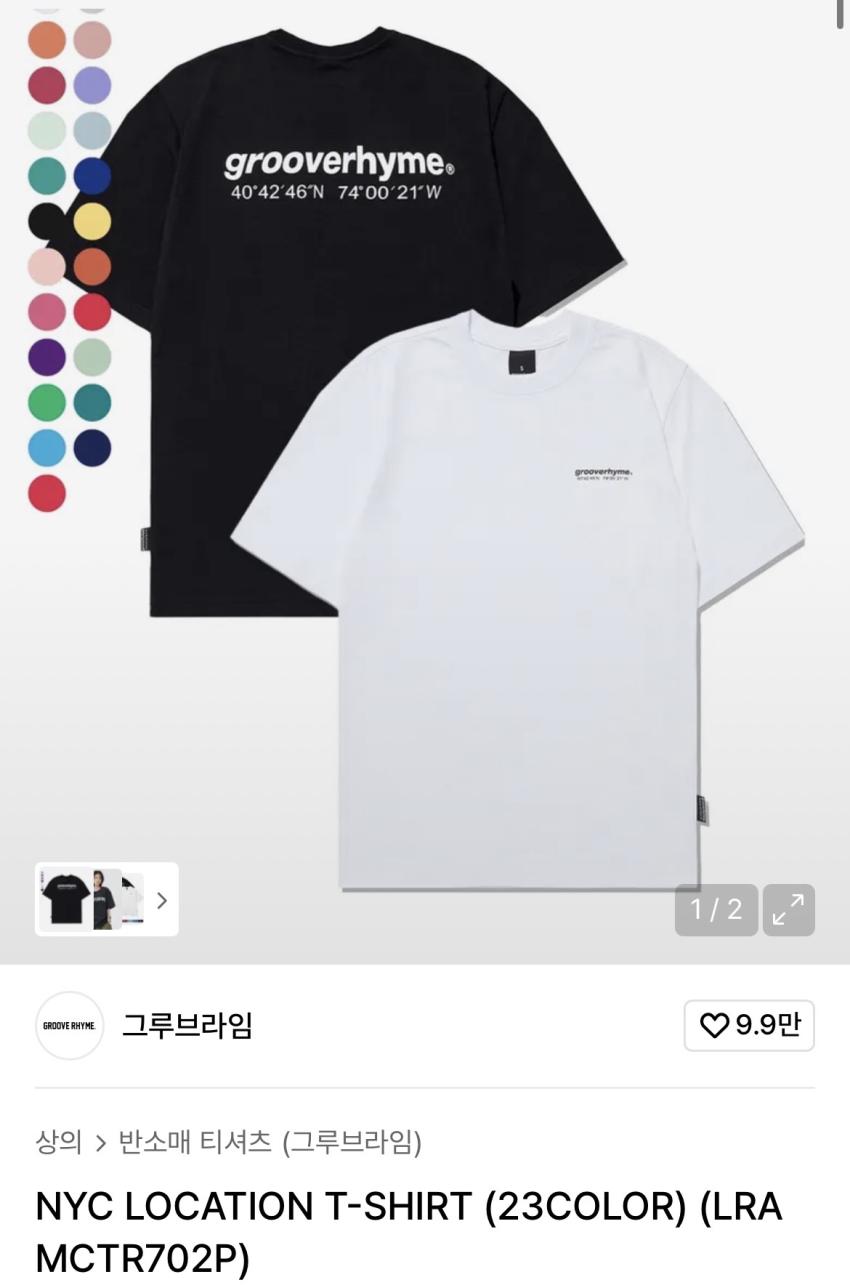Like this product with the heart button
850x1285 pixels.
pyautogui.click(x=748, y=1026)
